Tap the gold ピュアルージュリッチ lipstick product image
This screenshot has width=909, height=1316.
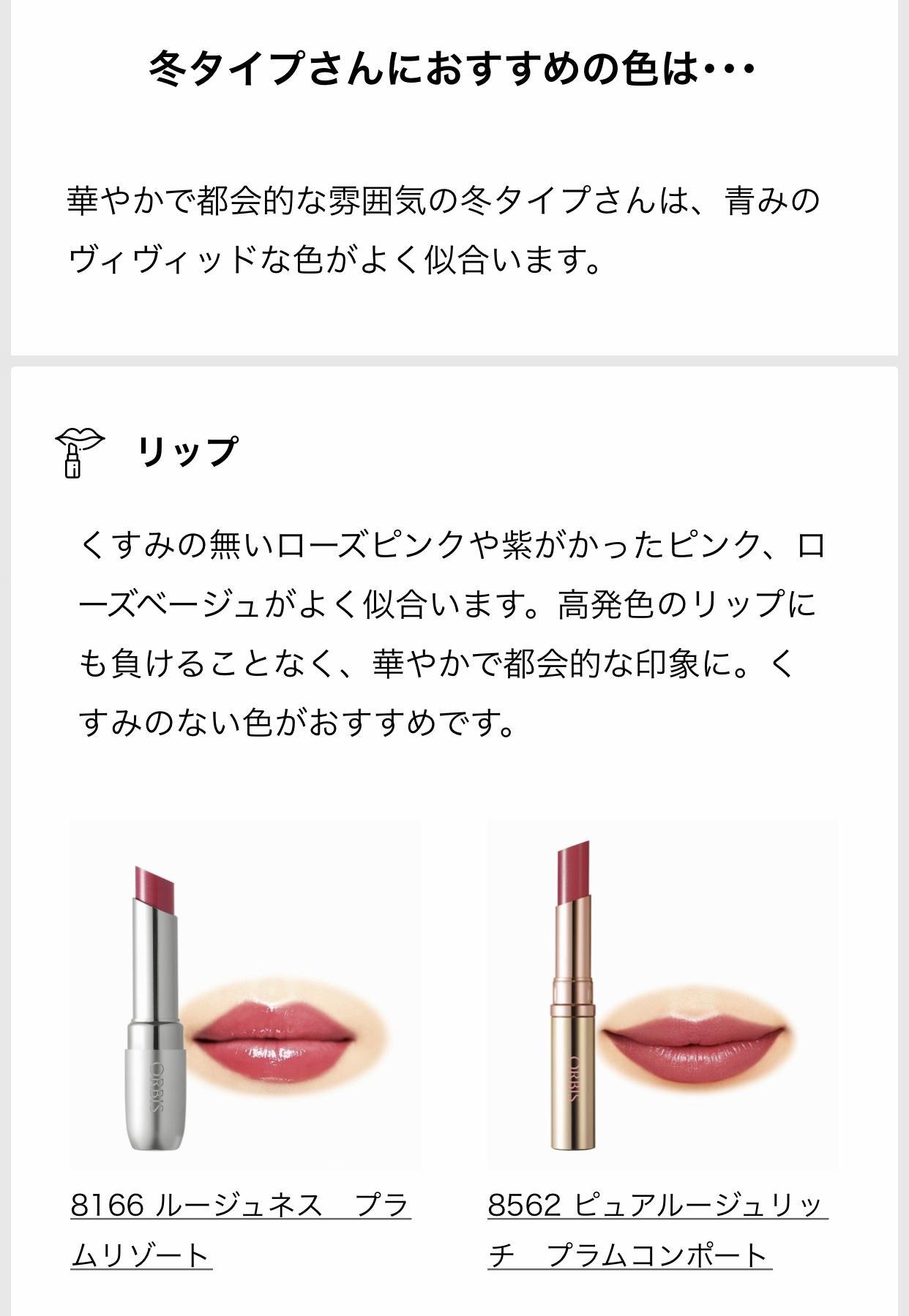[662, 993]
